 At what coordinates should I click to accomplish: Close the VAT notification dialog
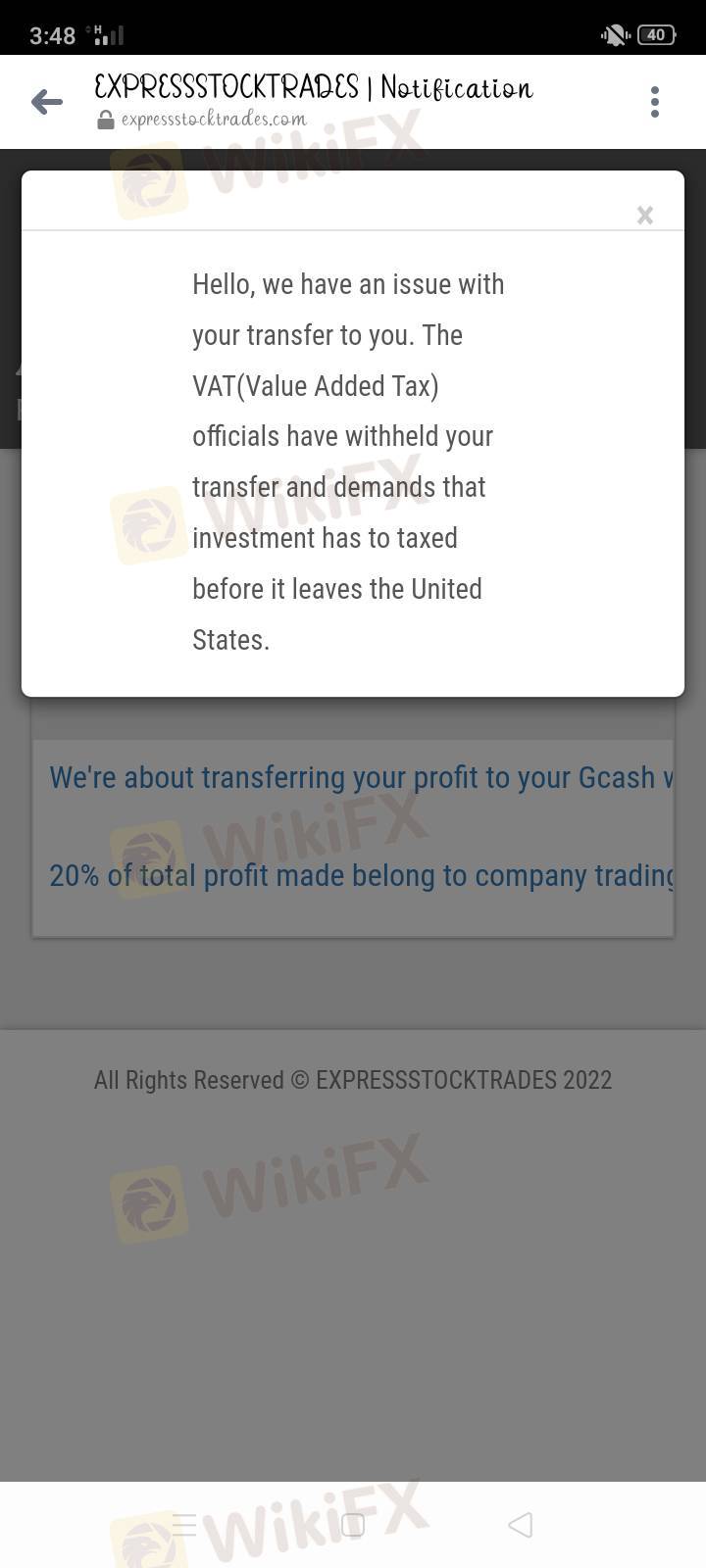[x=644, y=216]
